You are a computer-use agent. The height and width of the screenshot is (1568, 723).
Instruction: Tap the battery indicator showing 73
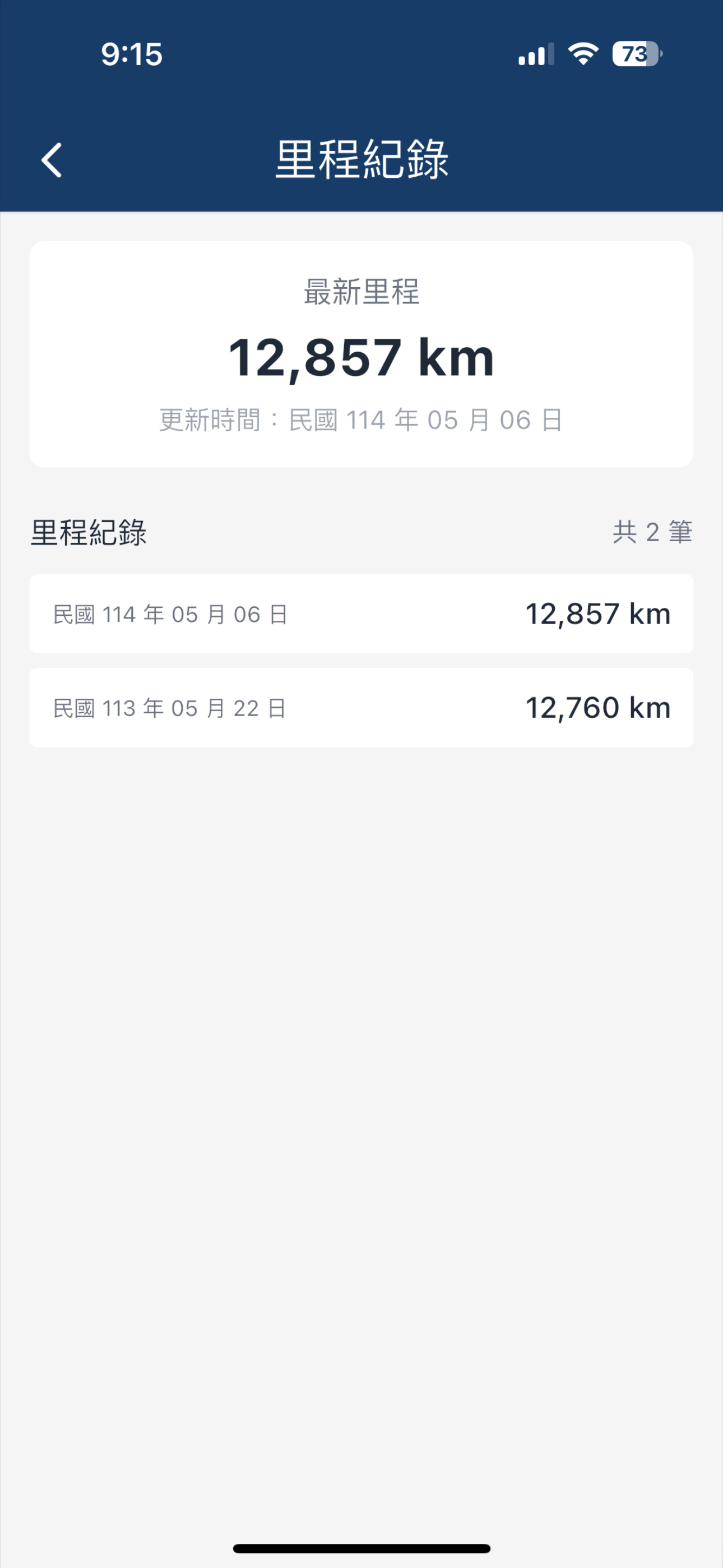click(x=636, y=55)
